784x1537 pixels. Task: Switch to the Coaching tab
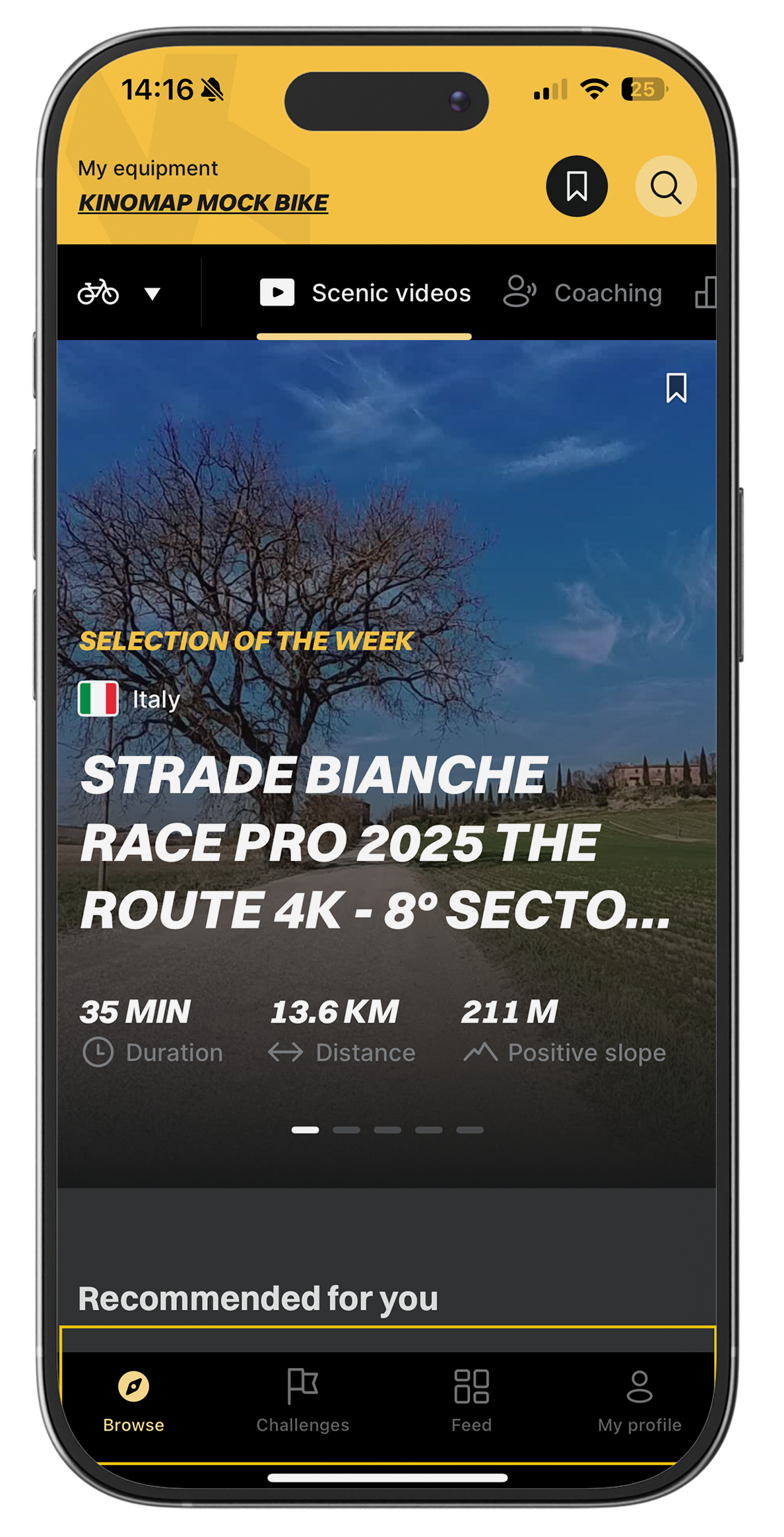[583, 293]
